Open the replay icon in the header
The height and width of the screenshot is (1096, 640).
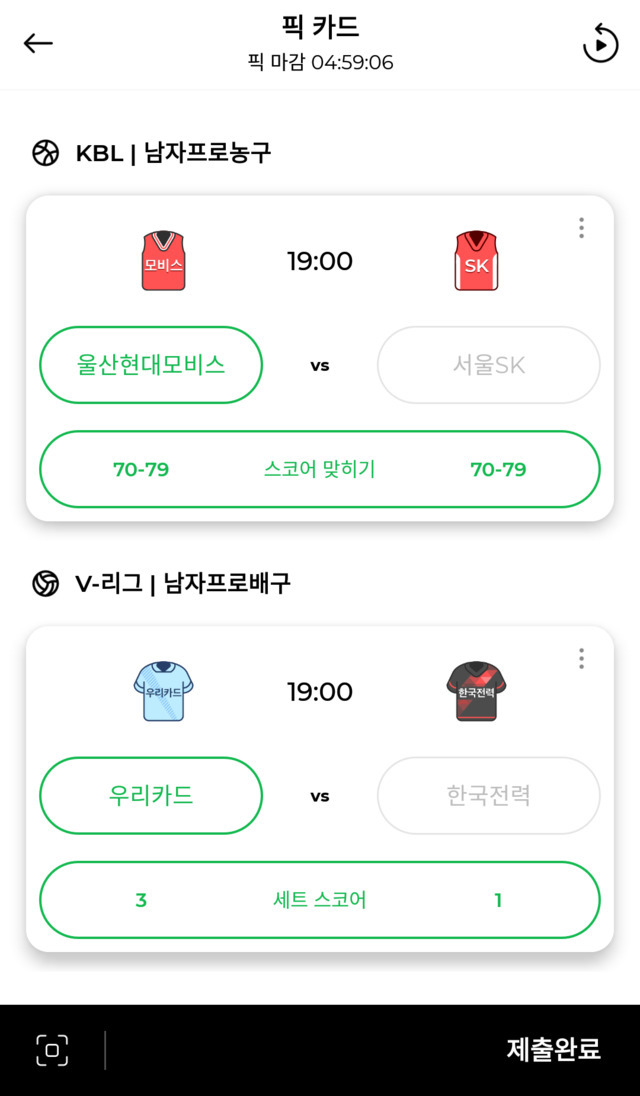pyautogui.click(x=600, y=44)
